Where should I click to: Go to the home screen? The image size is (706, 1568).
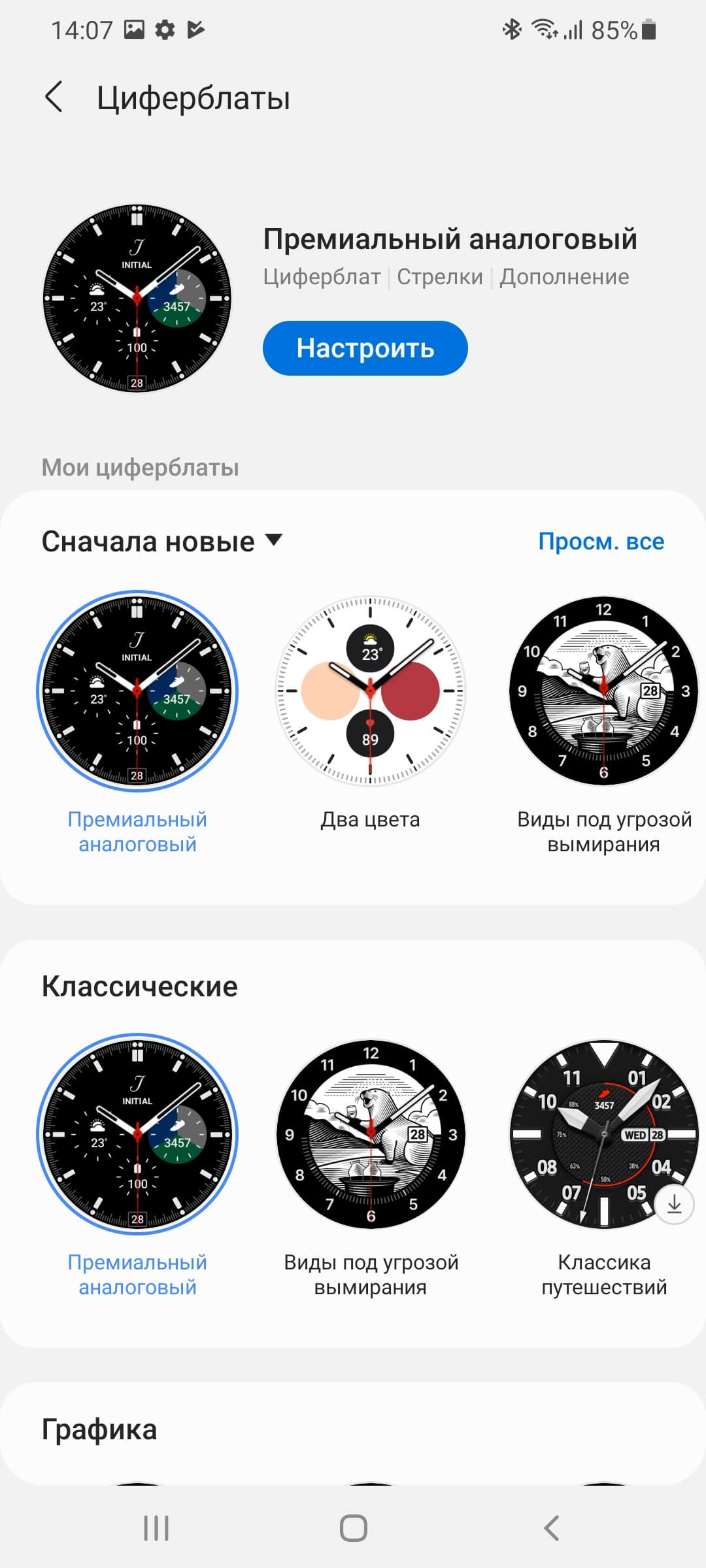[x=353, y=1528]
